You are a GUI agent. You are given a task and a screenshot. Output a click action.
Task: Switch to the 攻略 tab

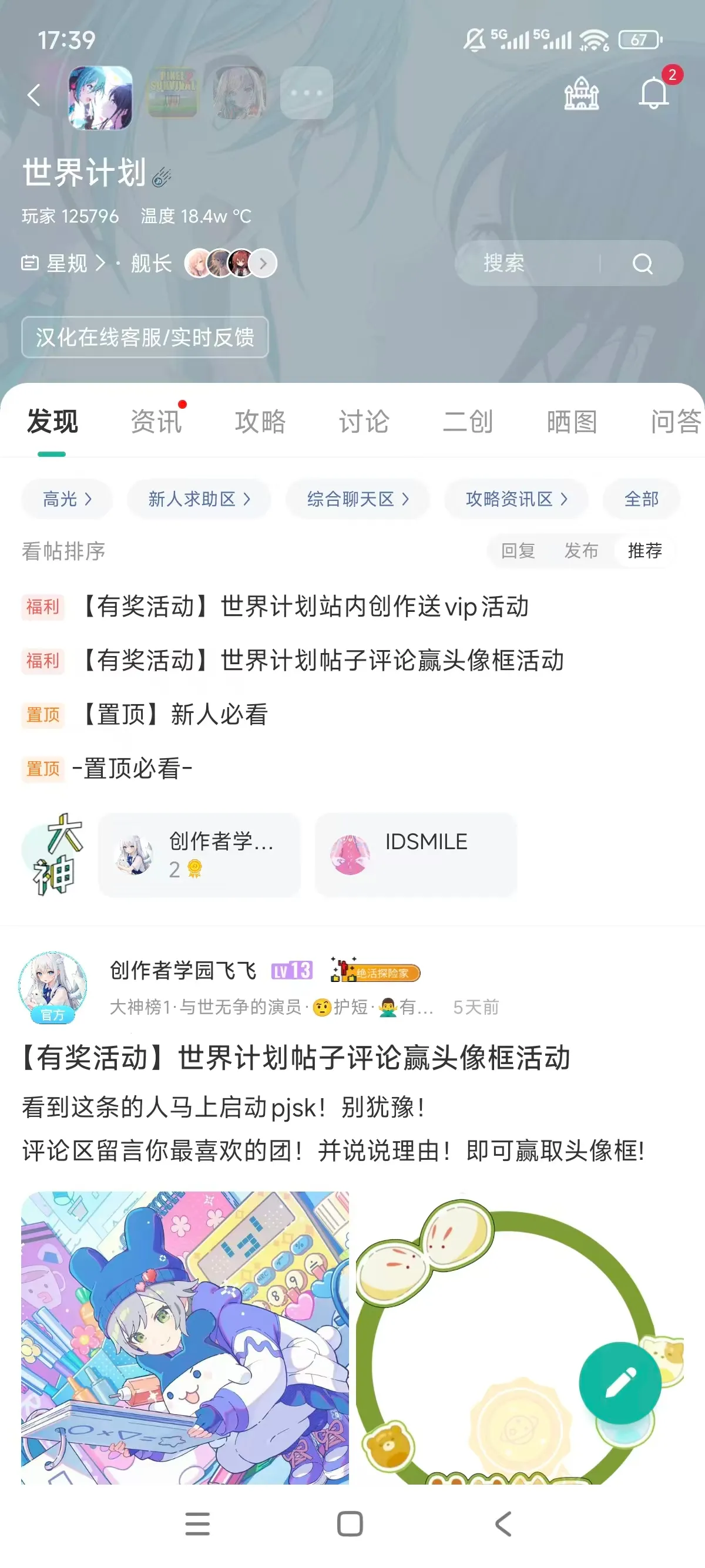tap(260, 421)
